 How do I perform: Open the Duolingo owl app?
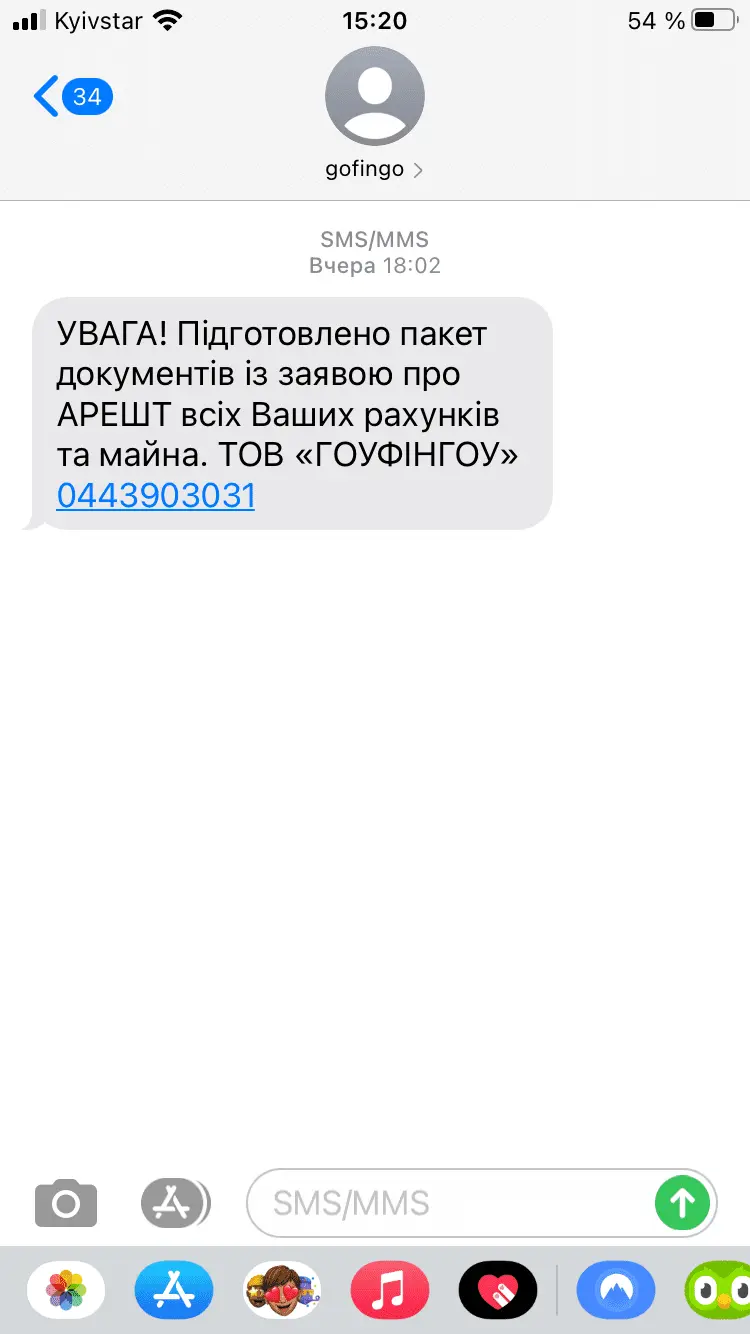pos(718,1290)
